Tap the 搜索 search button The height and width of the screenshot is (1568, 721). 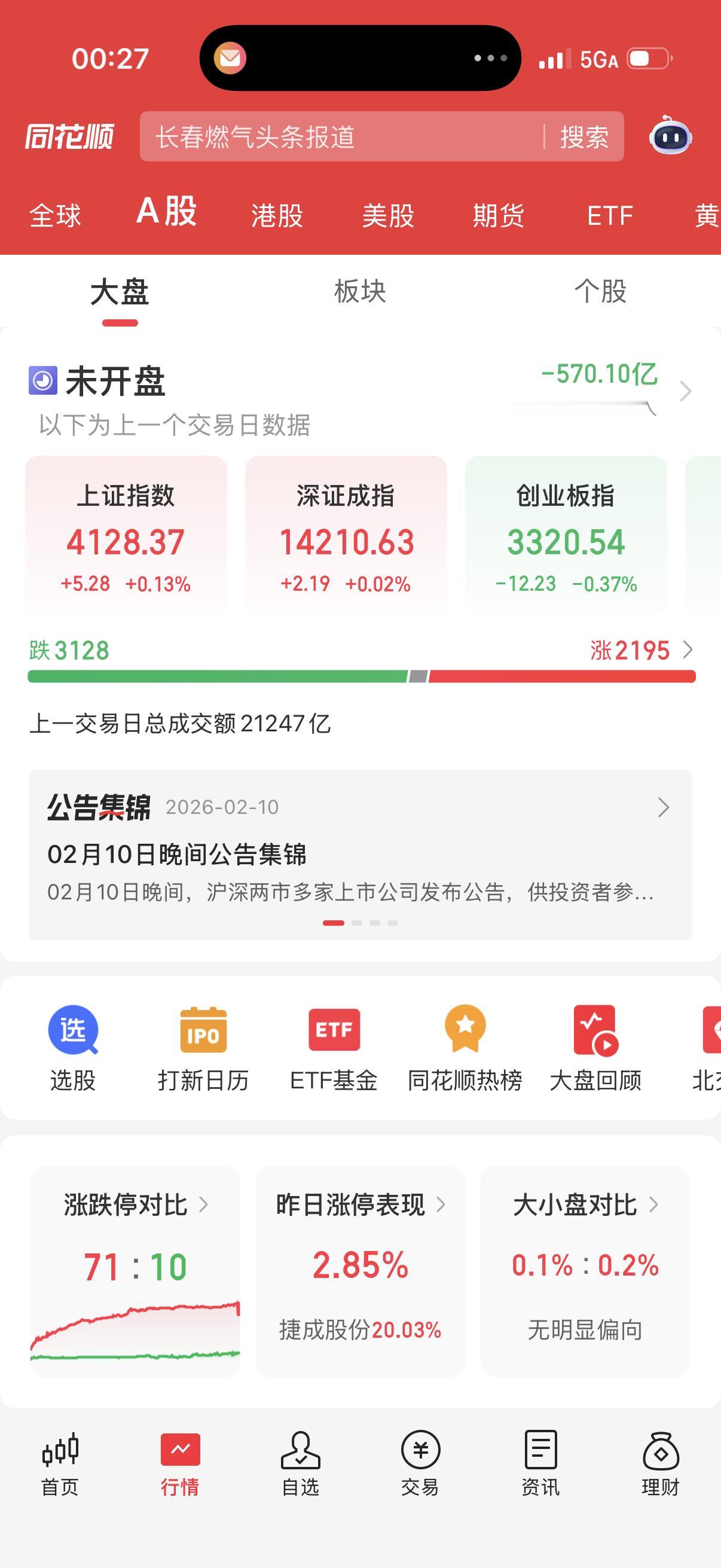(x=583, y=137)
